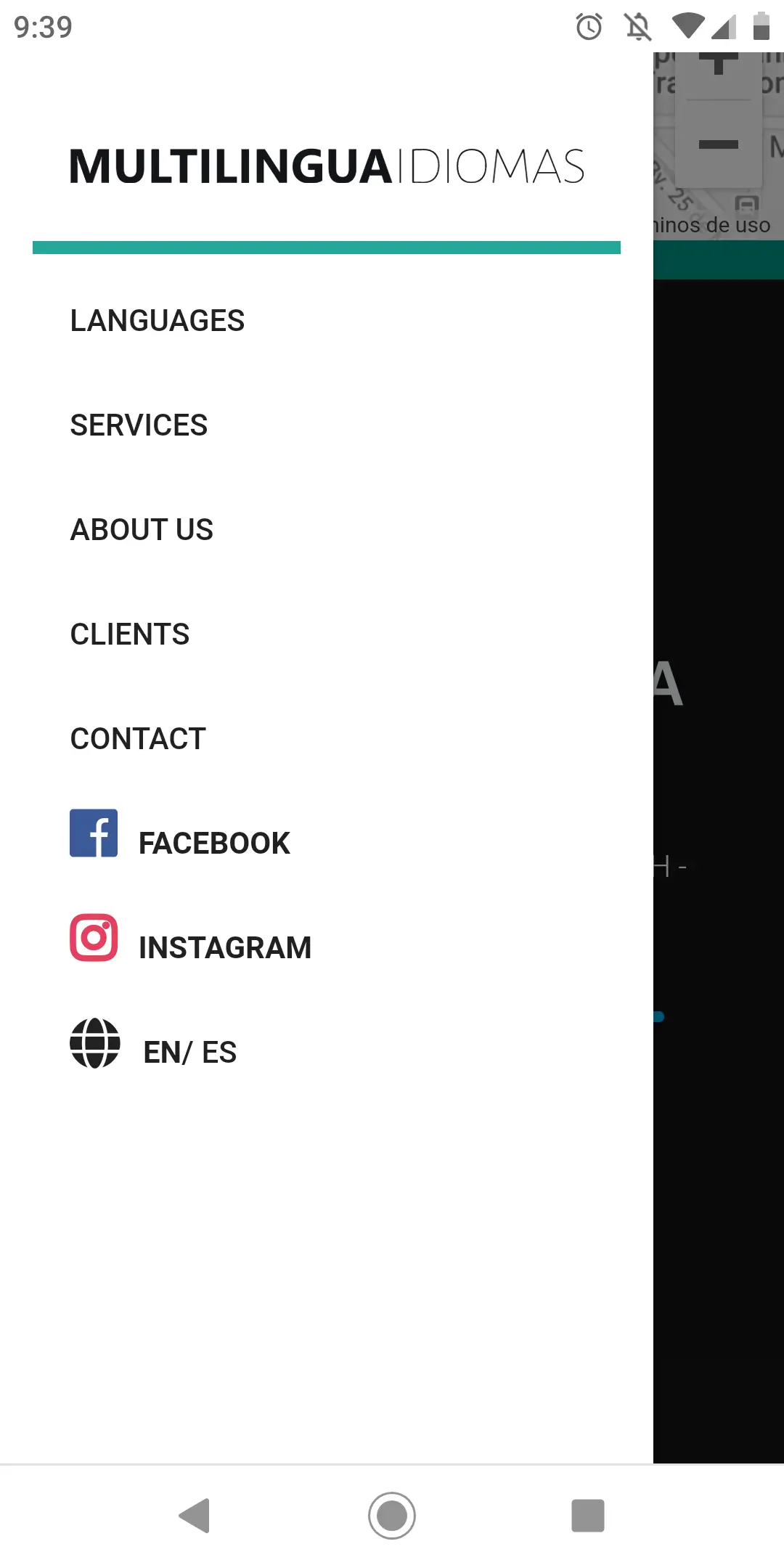This screenshot has height=1568, width=784.
Task: Go to the Services section
Action: pyautogui.click(x=139, y=425)
